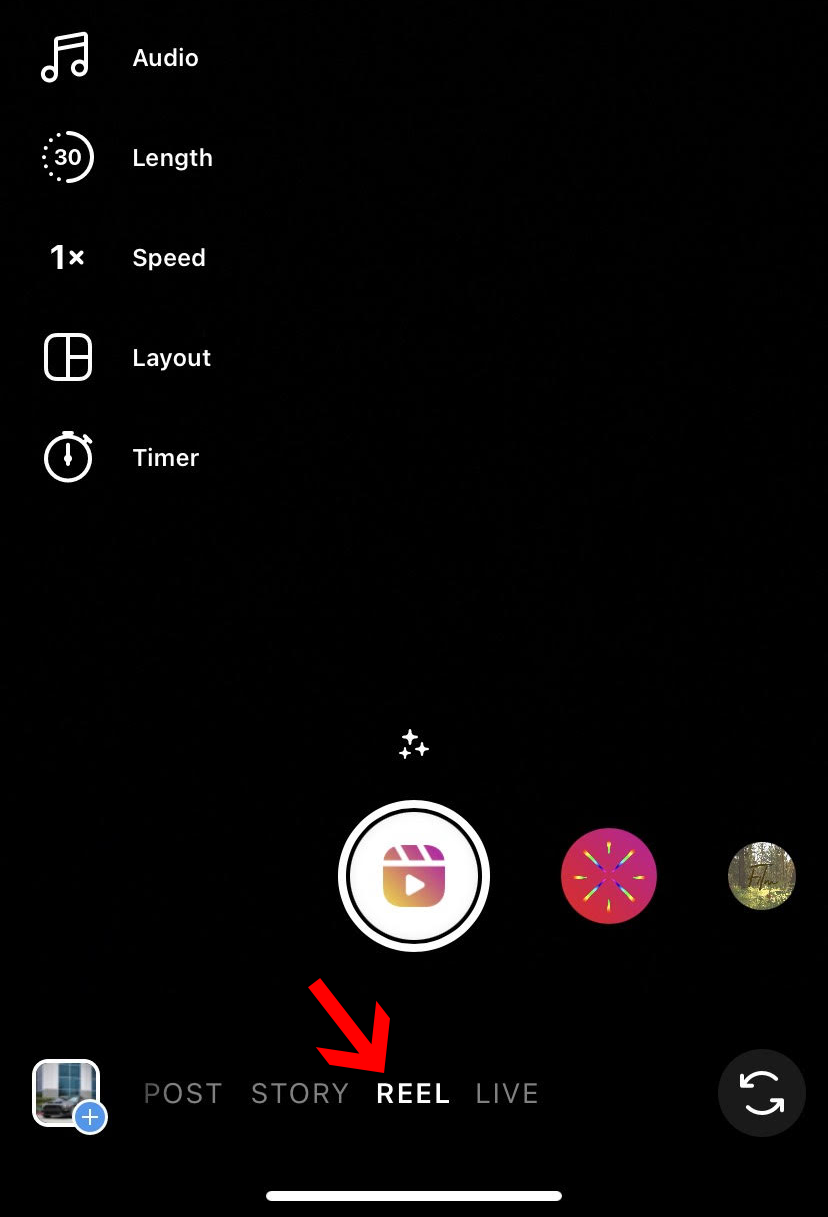Screen dimensions: 828x1217
Task: Change the reel Length setting
Action: coord(68,157)
